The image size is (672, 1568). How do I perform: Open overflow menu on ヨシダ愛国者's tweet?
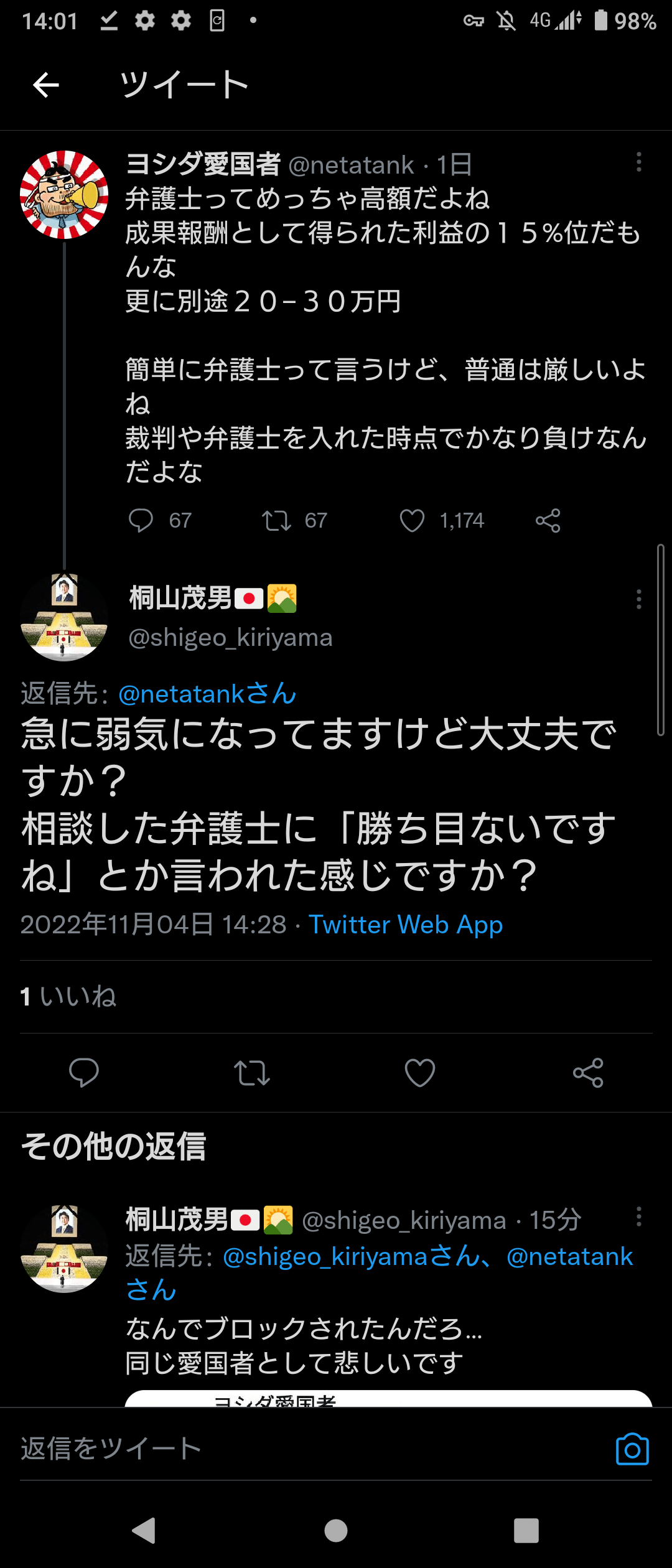[x=638, y=162]
